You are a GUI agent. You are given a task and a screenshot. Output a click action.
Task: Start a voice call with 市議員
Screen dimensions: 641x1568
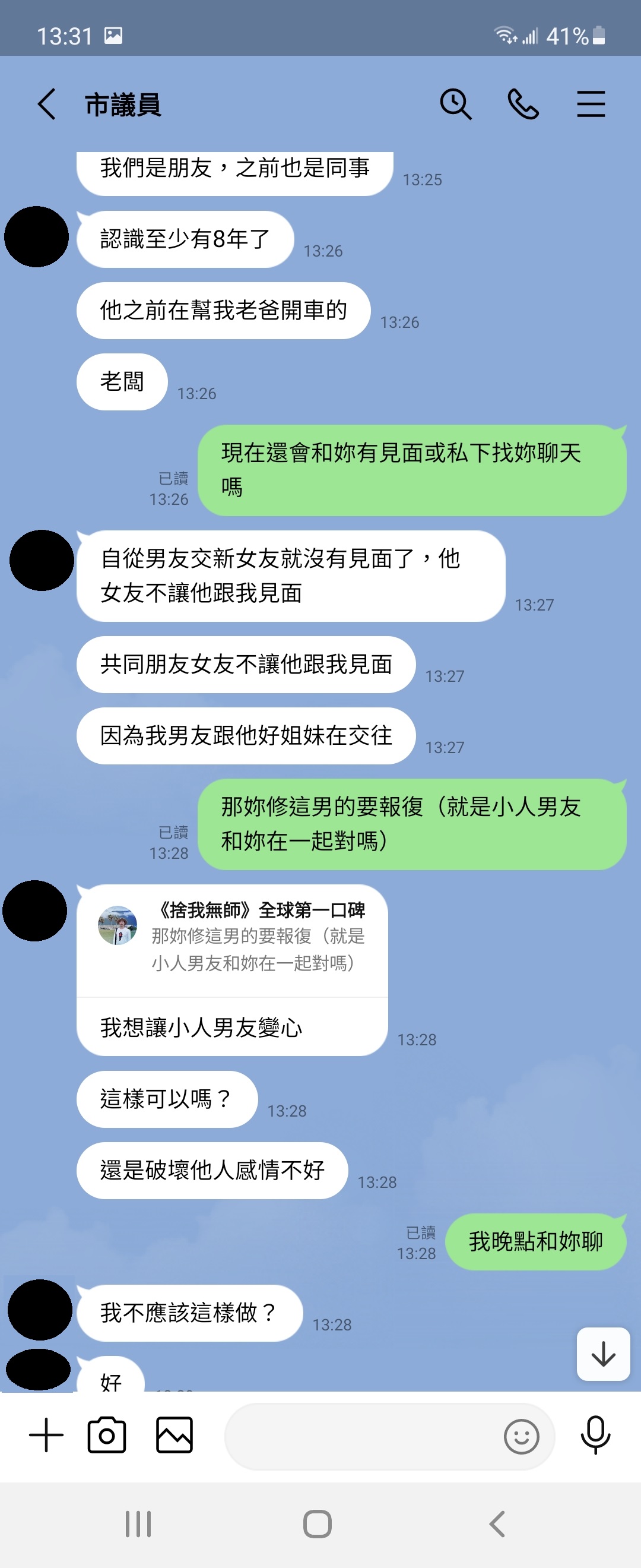tap(523, 104)
